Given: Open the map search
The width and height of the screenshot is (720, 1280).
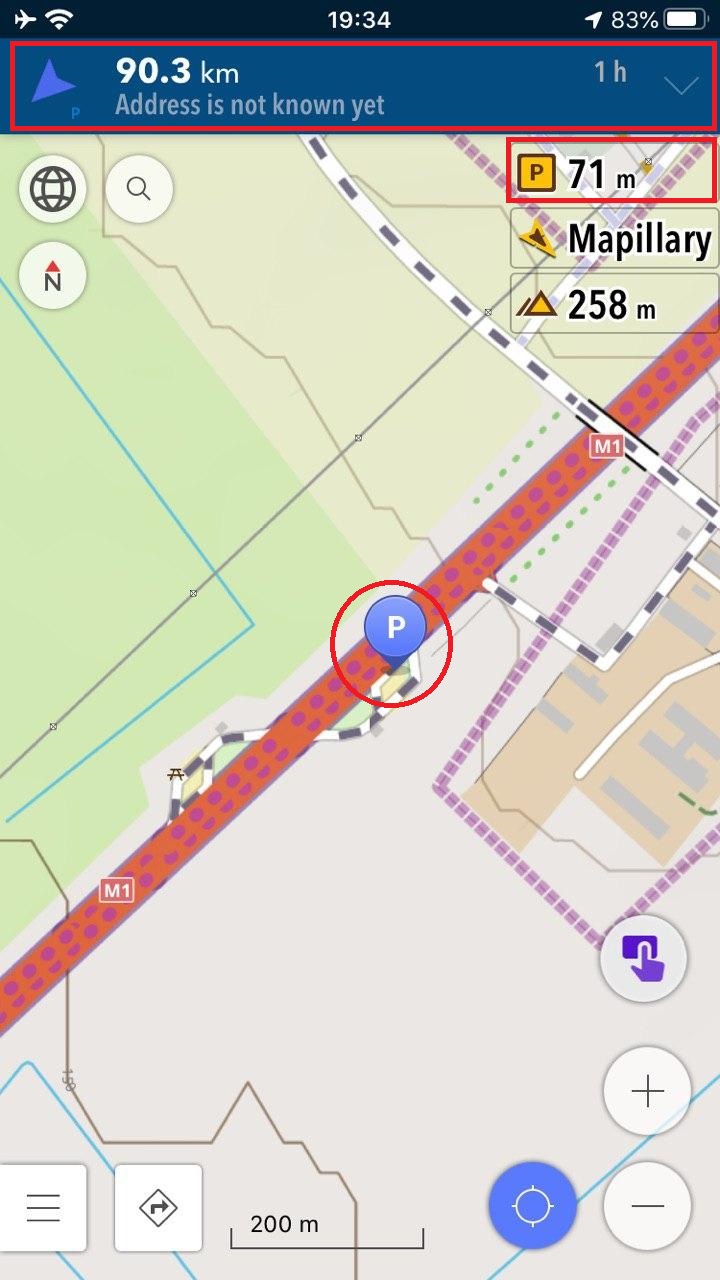Looking at the screenshot, I should point(139,189).
